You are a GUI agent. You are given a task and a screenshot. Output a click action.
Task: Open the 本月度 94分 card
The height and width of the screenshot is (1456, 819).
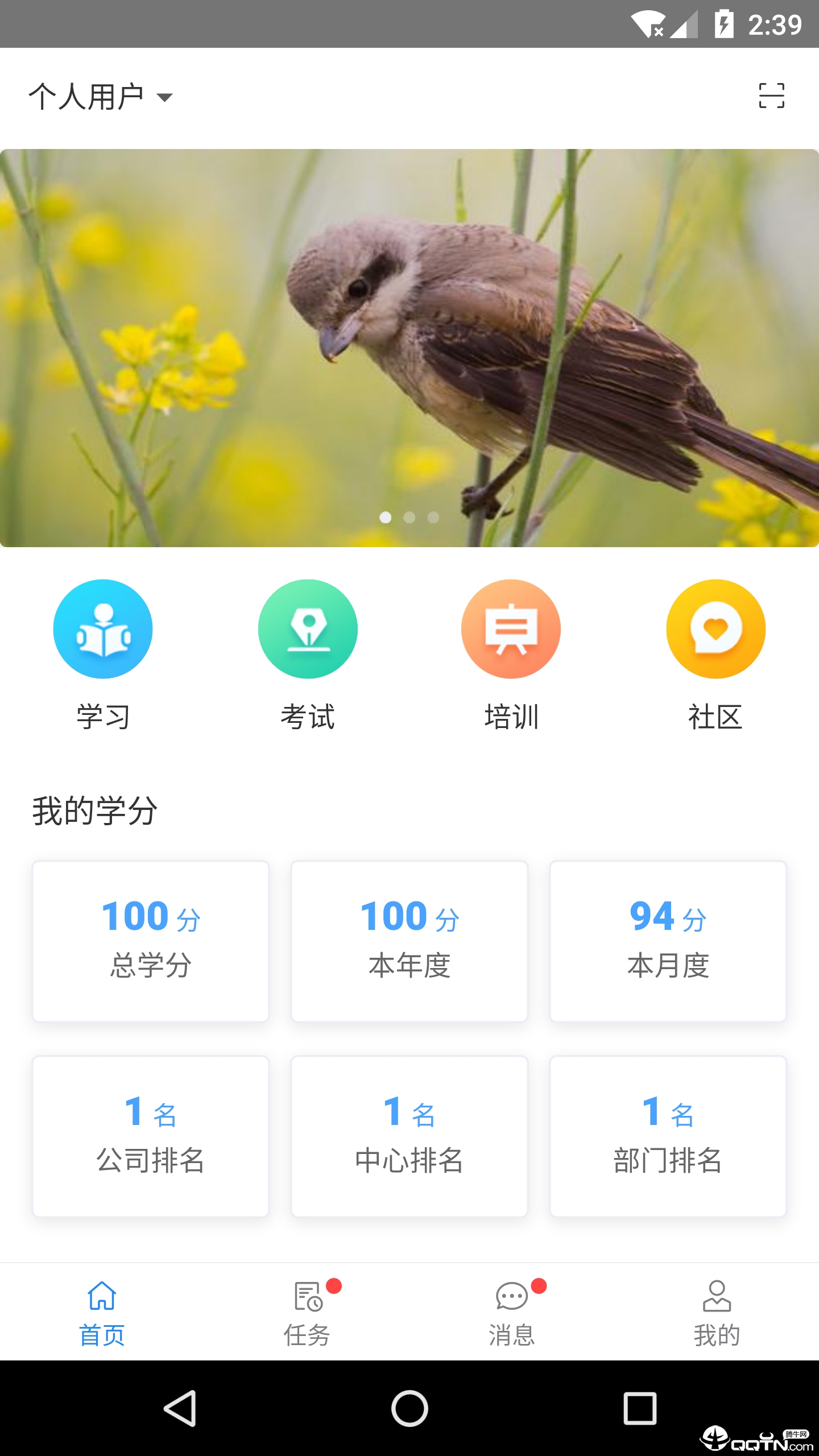click(x=669, y=941)
